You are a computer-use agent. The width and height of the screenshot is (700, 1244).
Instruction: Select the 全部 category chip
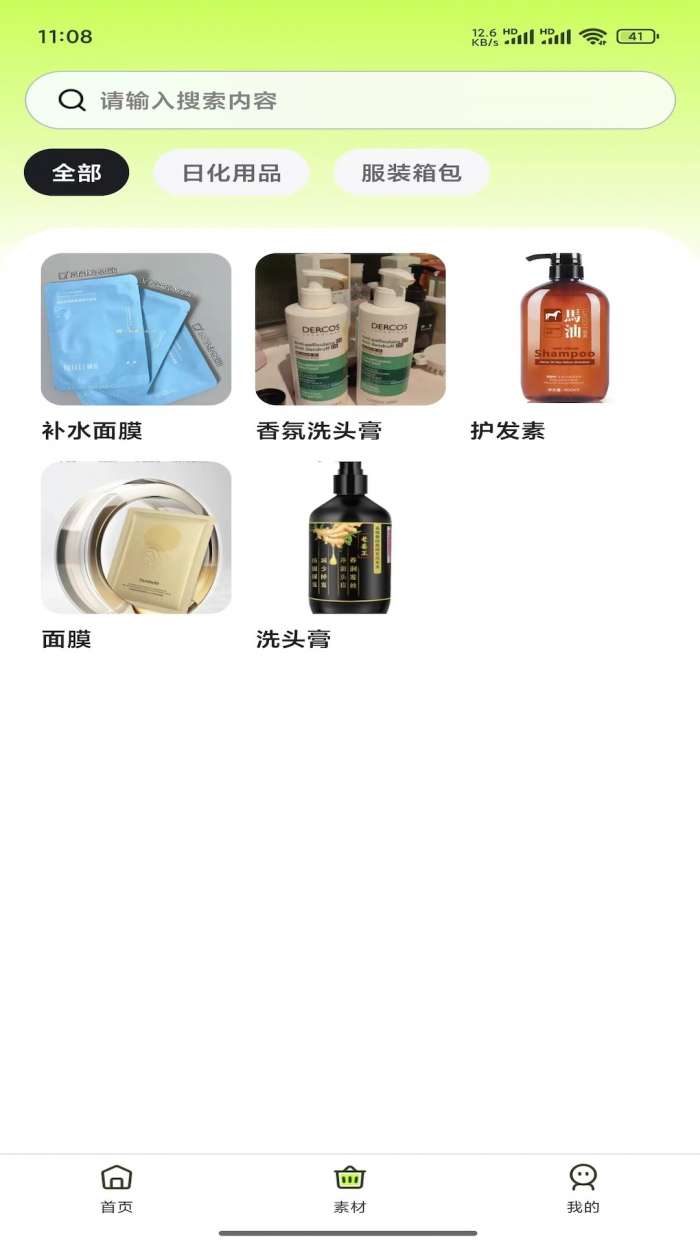pos(77,172)
